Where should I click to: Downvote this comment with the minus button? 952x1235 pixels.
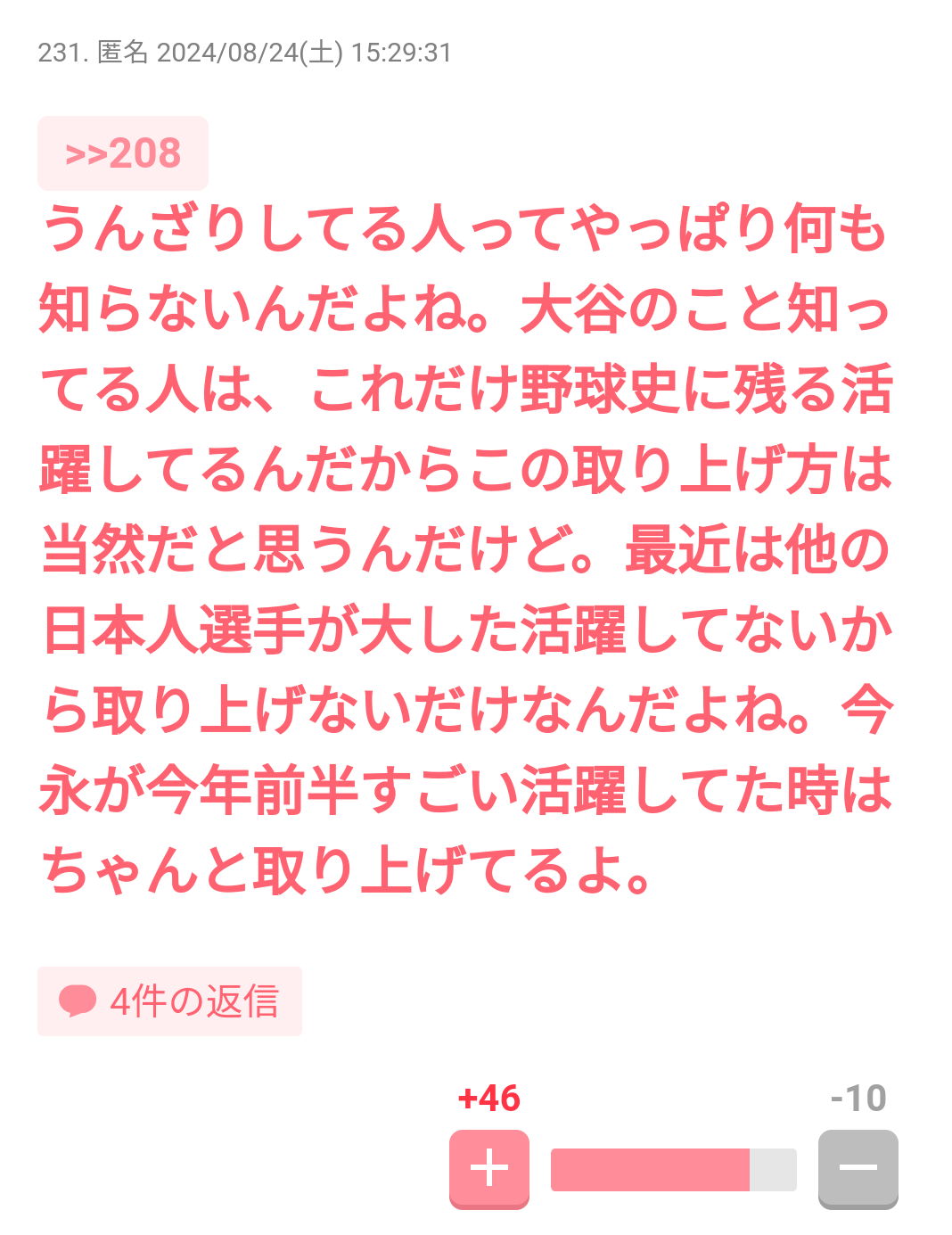(858, 1168)
